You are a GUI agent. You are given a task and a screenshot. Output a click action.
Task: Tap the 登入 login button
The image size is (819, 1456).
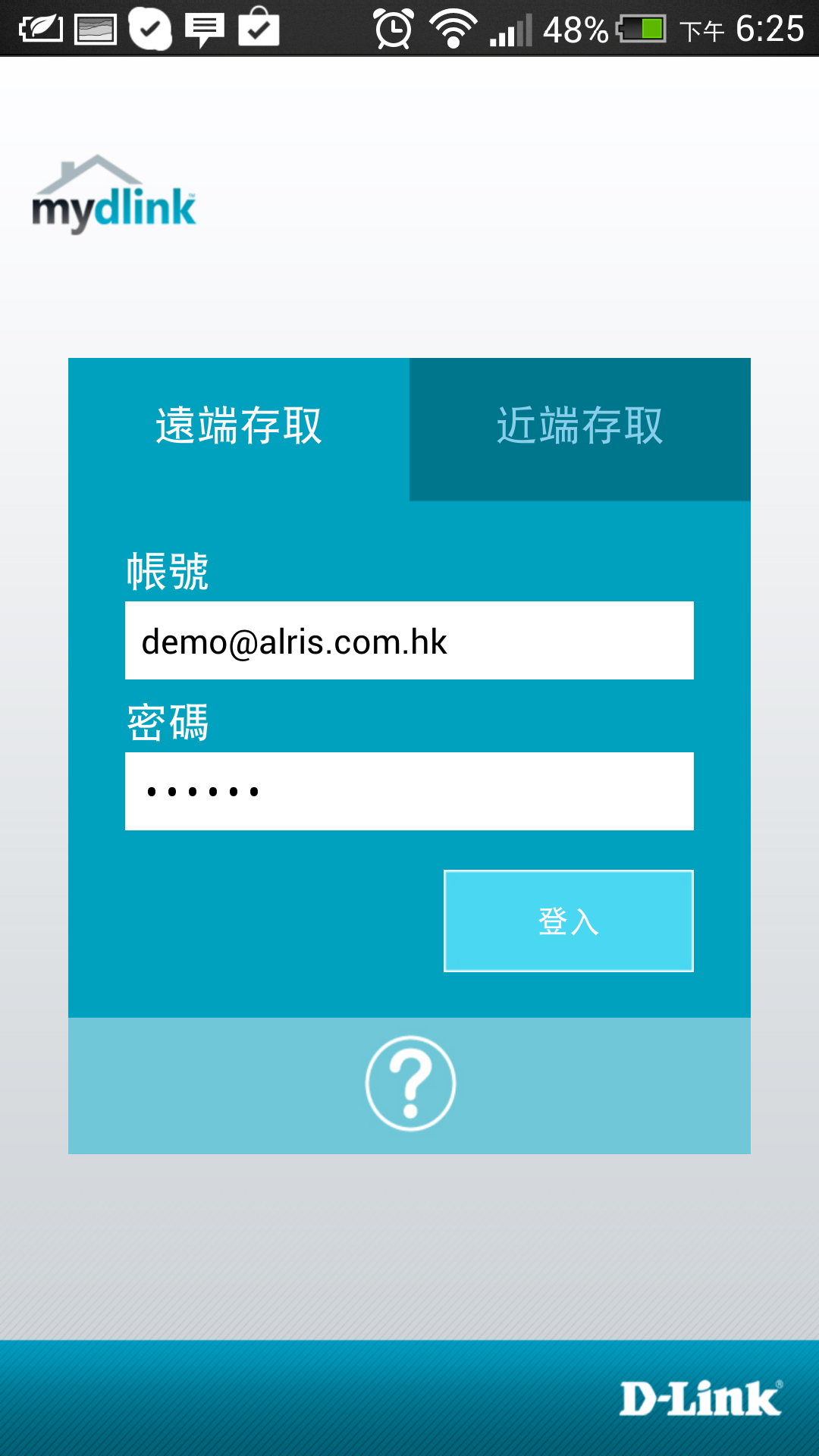pyautogui.click(x=568, y=921)
